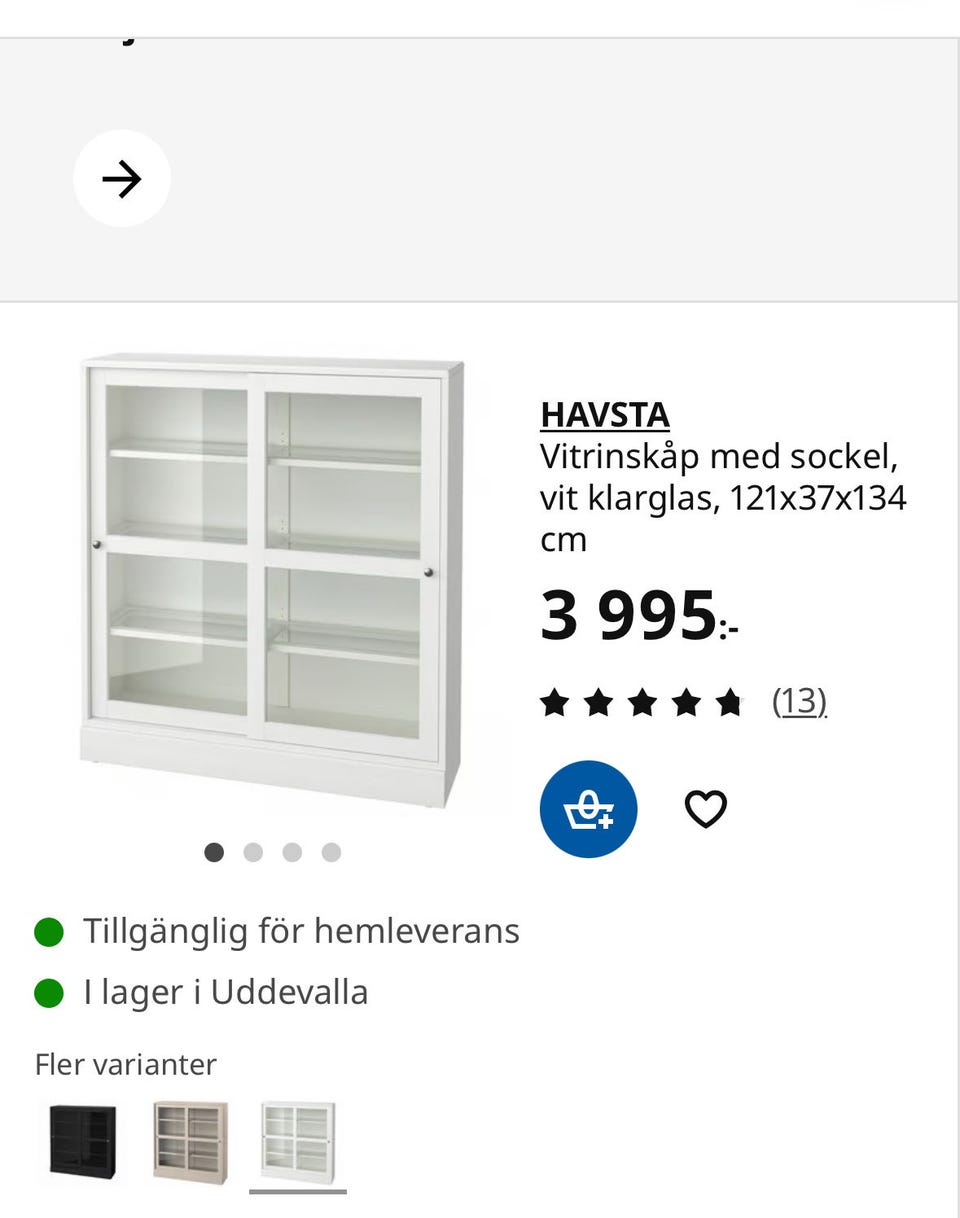
Task: Click the first rating star
Action: (x=557, y=702)
